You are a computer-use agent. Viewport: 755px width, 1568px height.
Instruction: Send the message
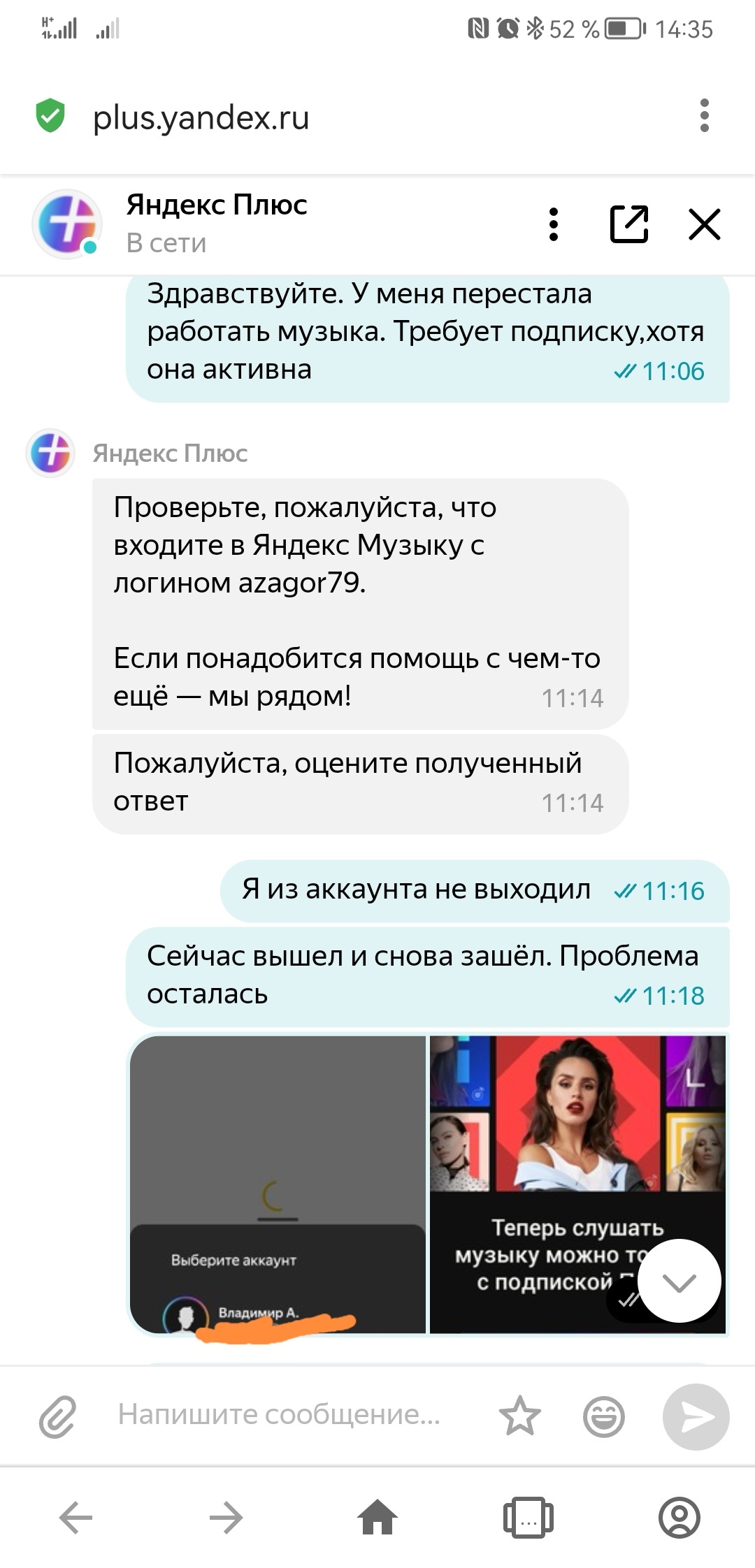point(696,1416)
